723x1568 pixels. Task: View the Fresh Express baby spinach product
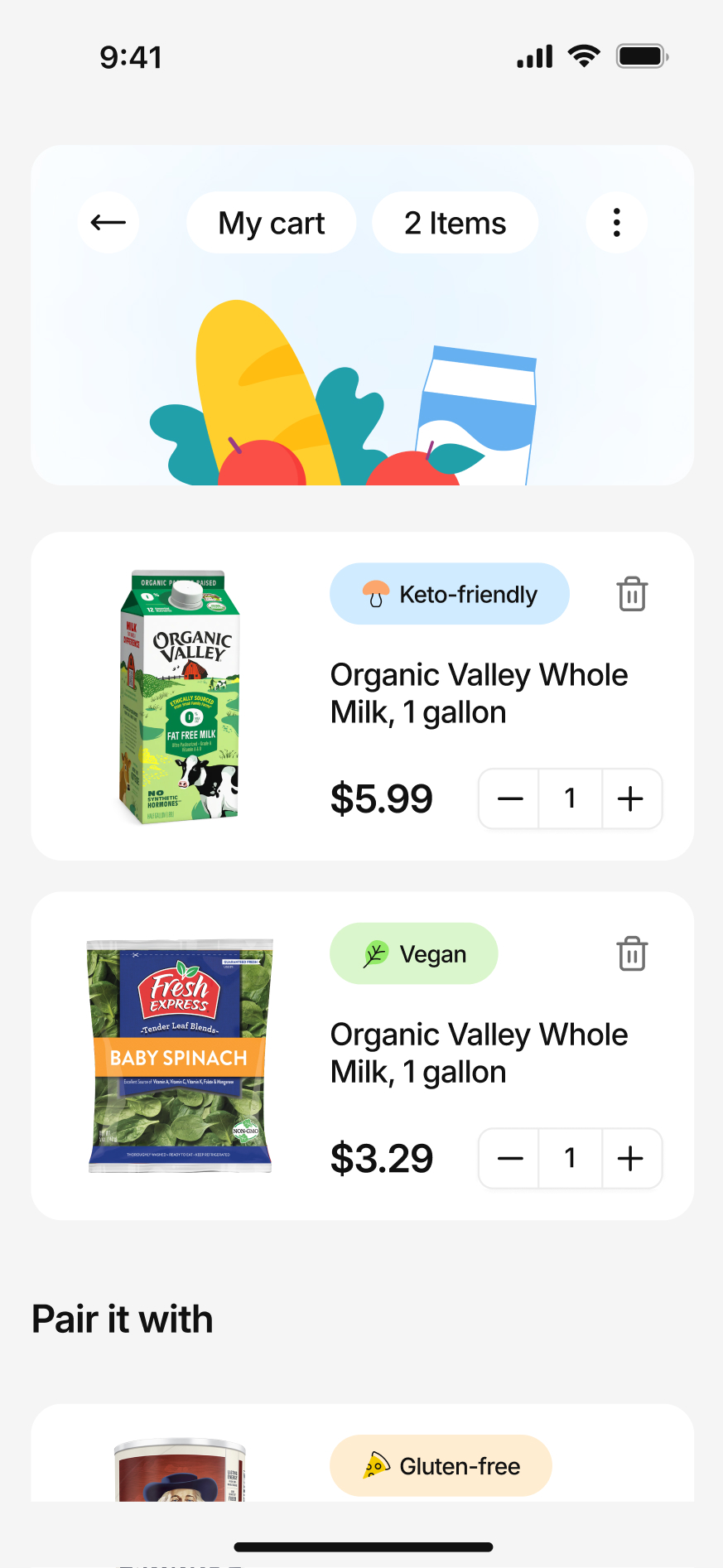tap(181, 1055)
